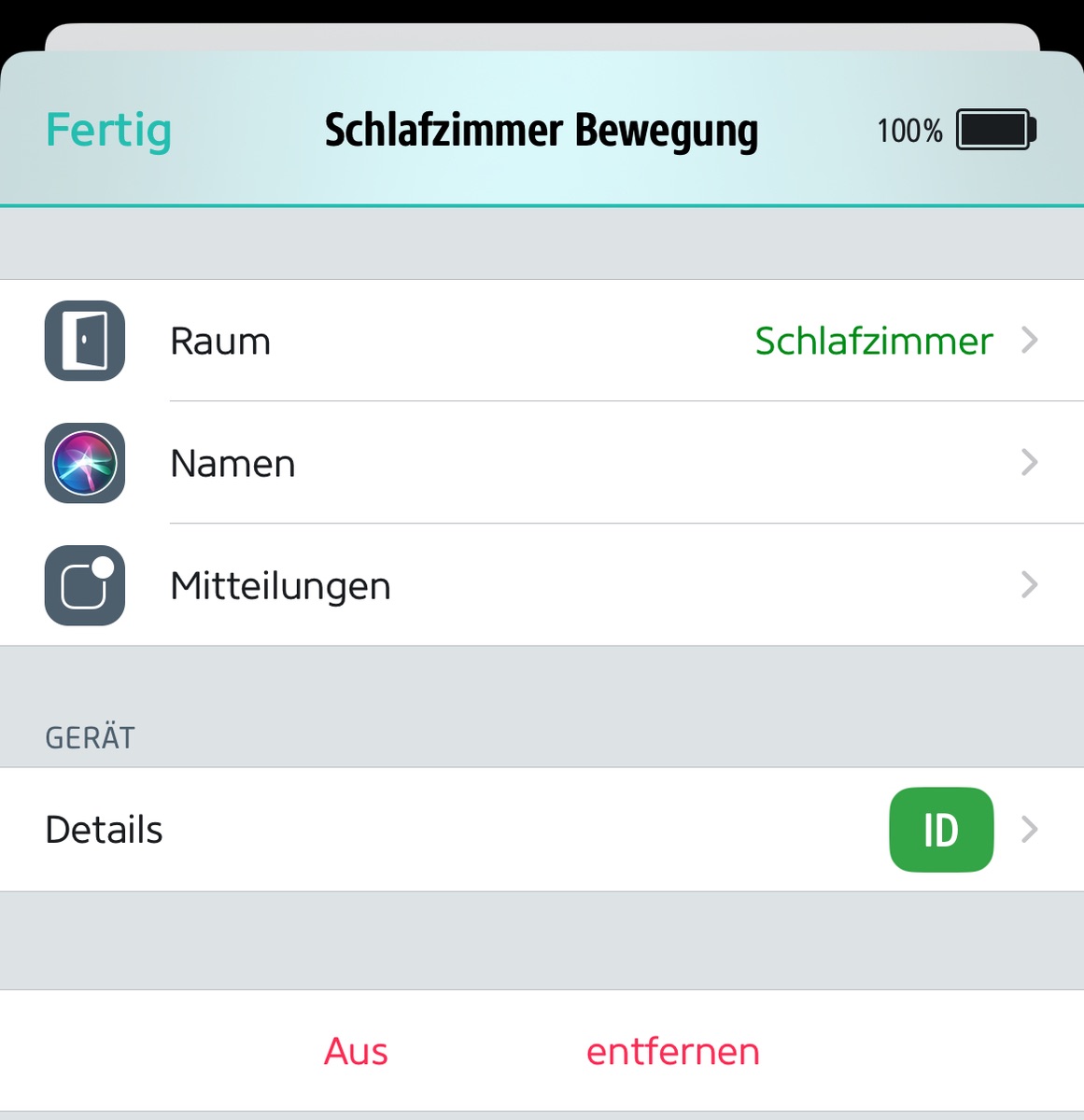Open the device Details row
Viewport: 1084px width, 1120px height.
(542, 830)
